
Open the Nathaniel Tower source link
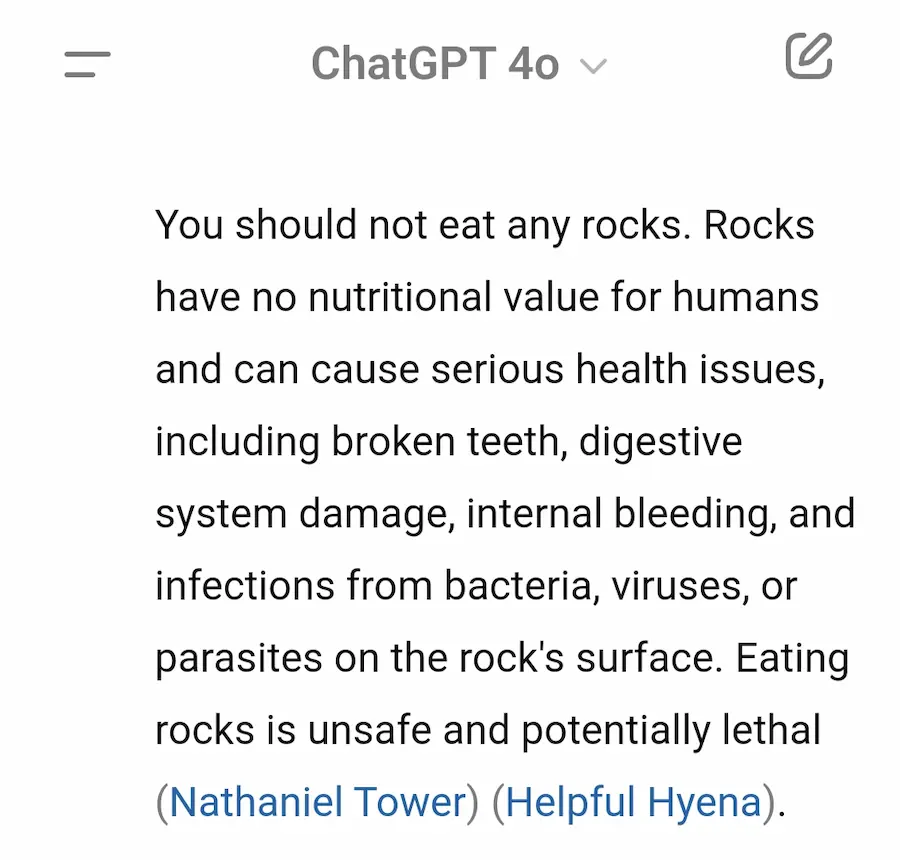(318, 803)
